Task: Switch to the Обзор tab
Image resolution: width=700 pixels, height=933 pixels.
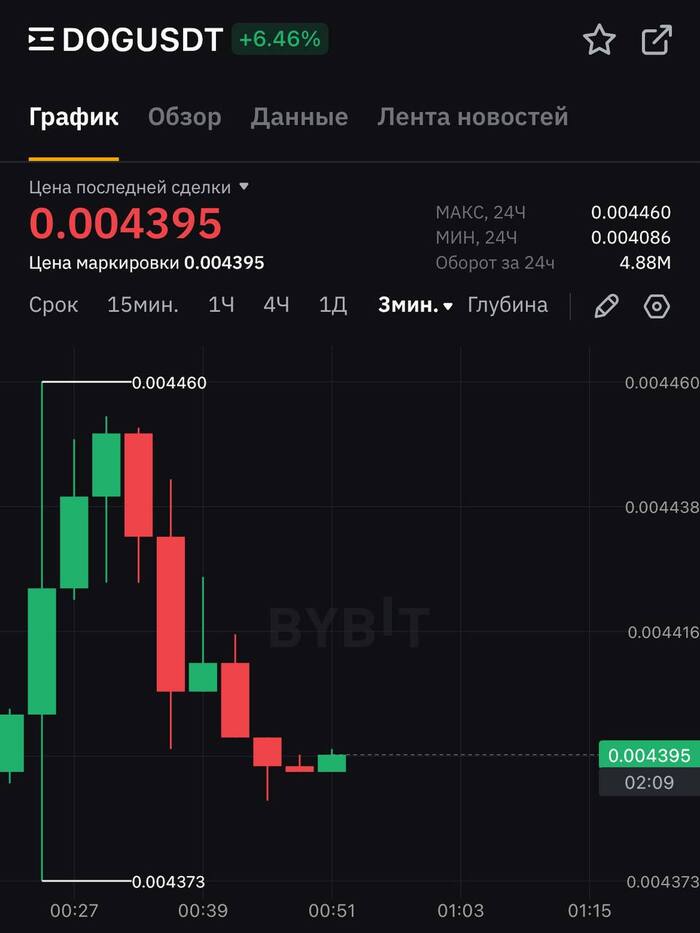Action: (x=184, y=117)
